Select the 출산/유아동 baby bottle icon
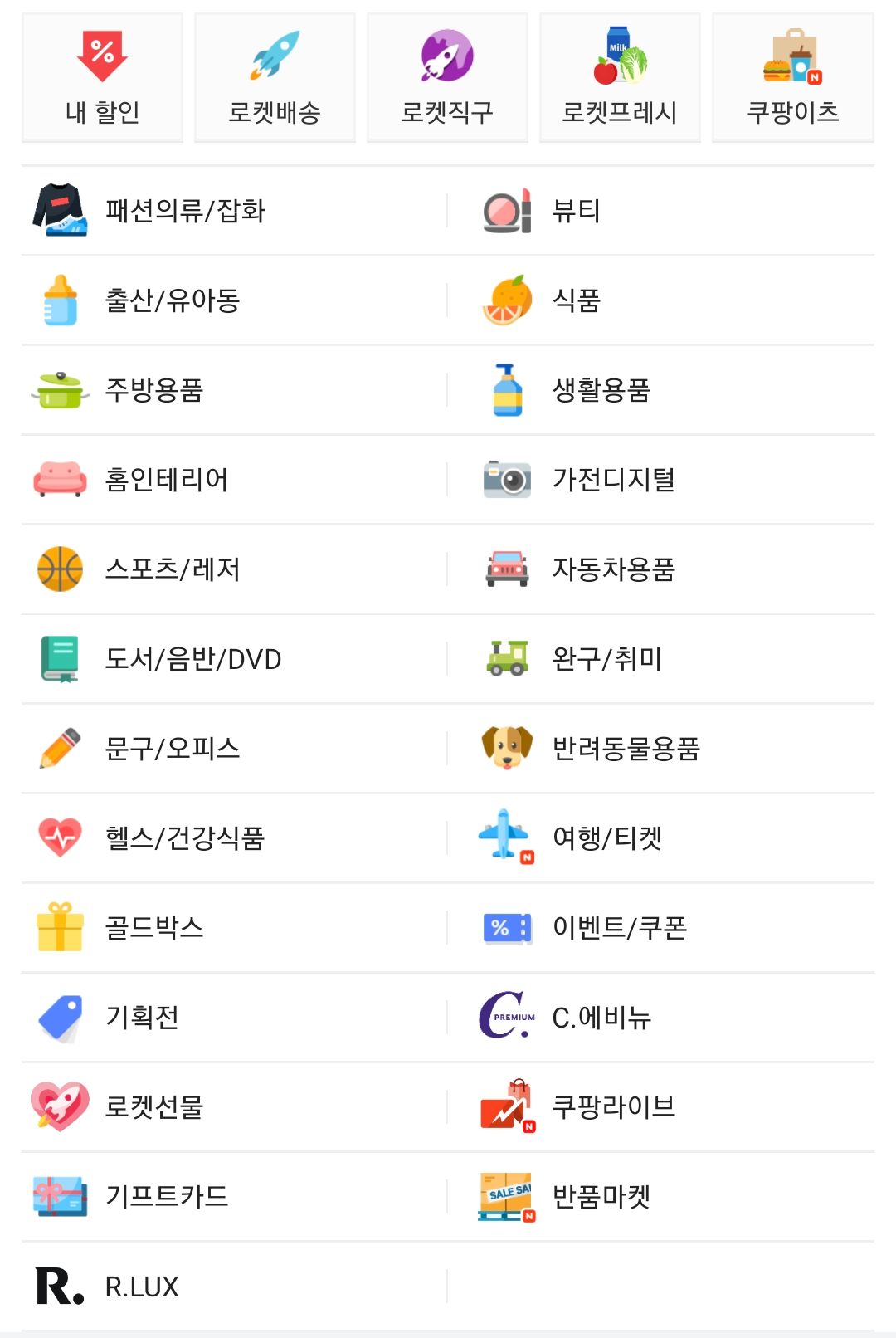896x1338 pixels. click(60, 300)
